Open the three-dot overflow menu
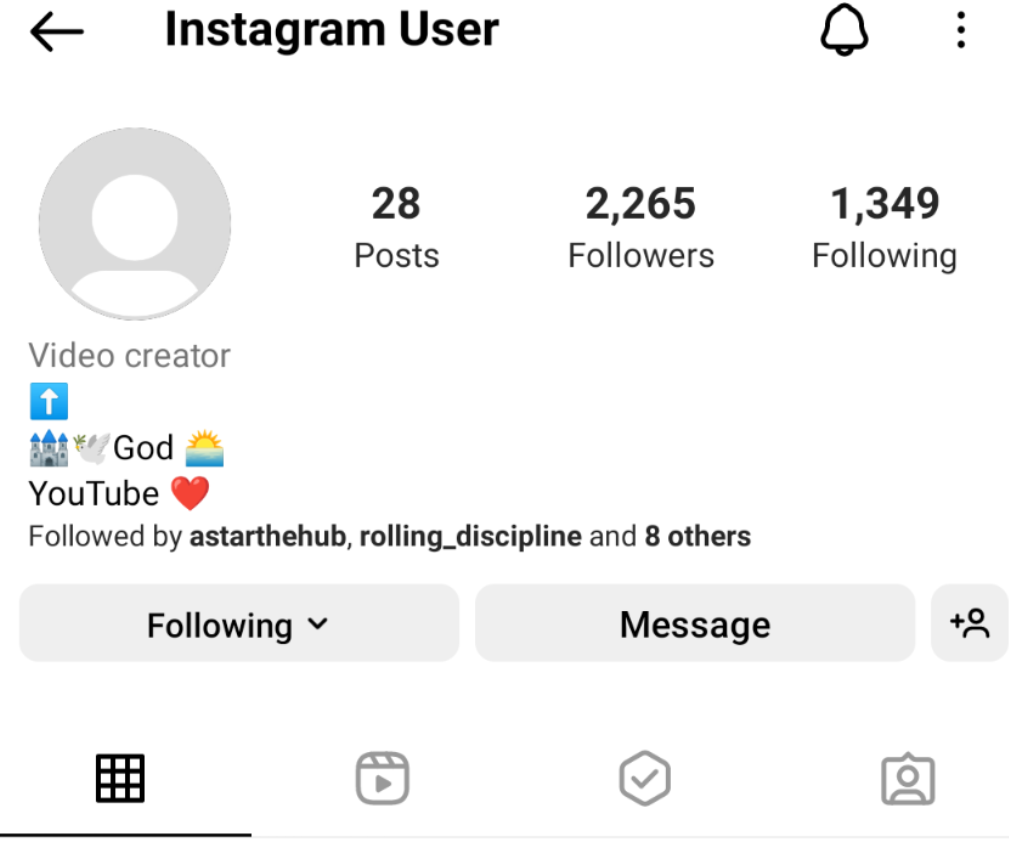The width and height of the screenshot is (1009, 842). pos(960,32)
